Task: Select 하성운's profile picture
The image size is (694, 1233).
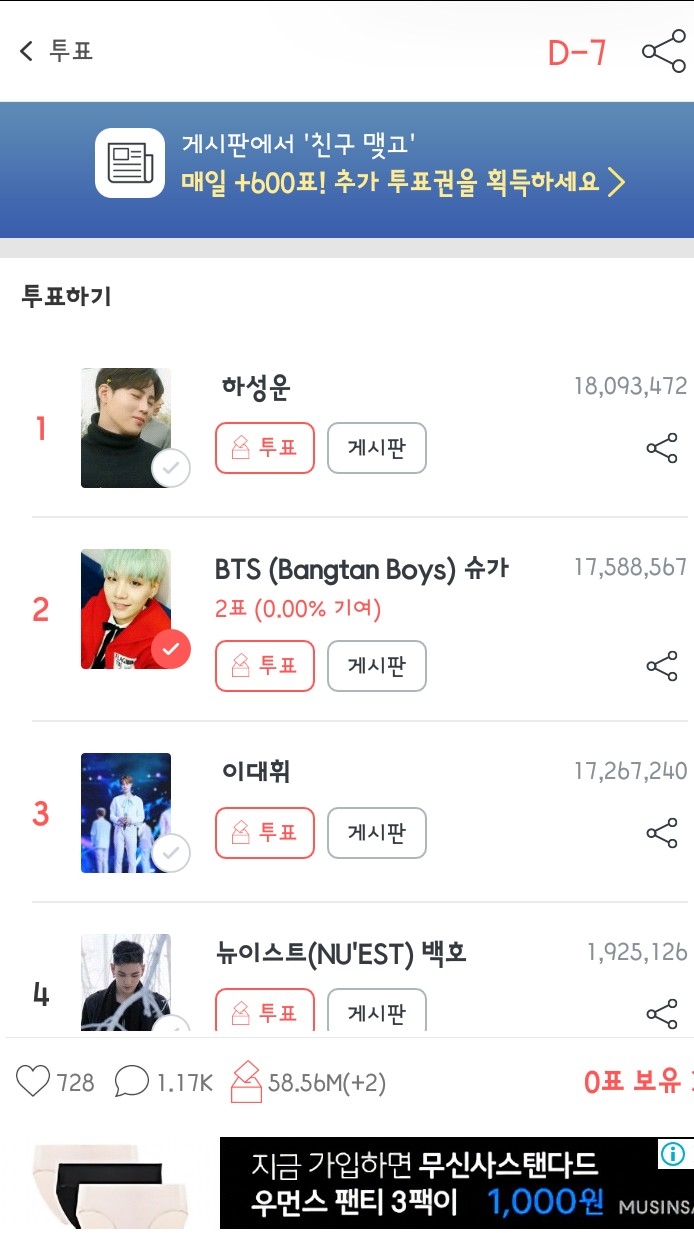Action: [x=126, y=428]
